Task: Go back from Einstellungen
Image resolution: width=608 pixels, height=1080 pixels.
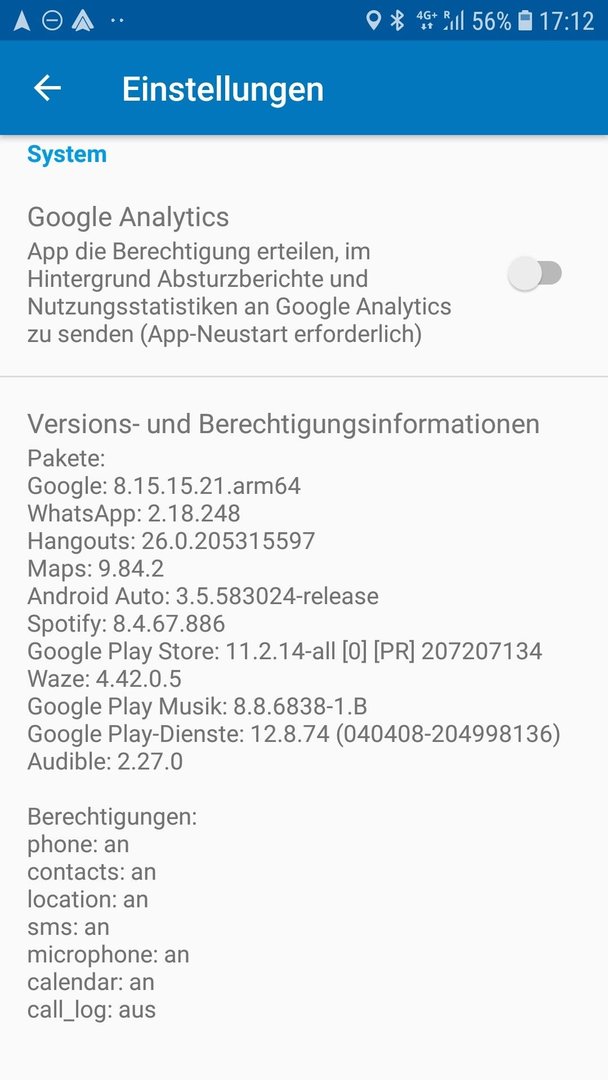Action: pyautogui.click(x=48, y=88)
